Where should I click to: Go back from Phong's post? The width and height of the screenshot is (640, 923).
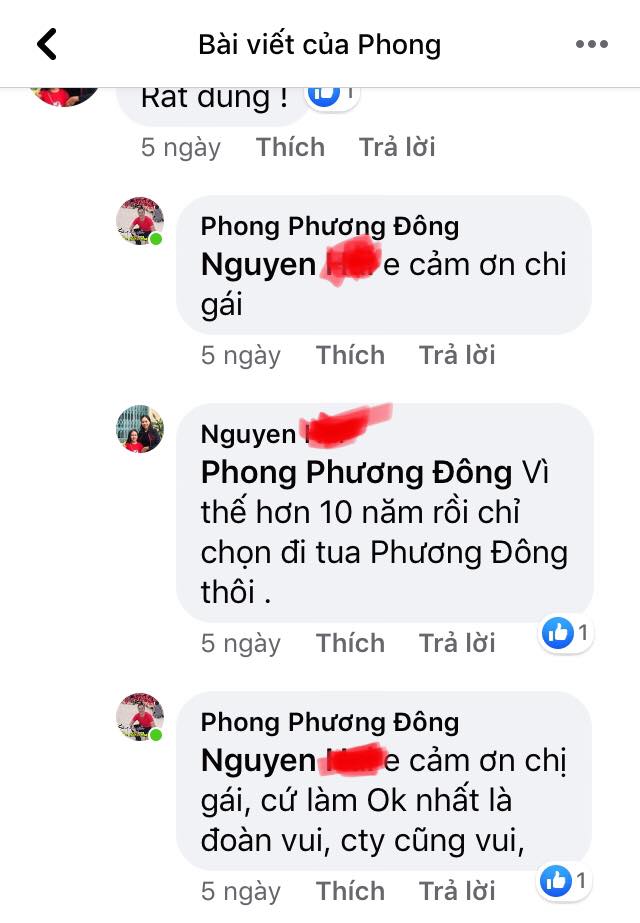pos(46,44)
